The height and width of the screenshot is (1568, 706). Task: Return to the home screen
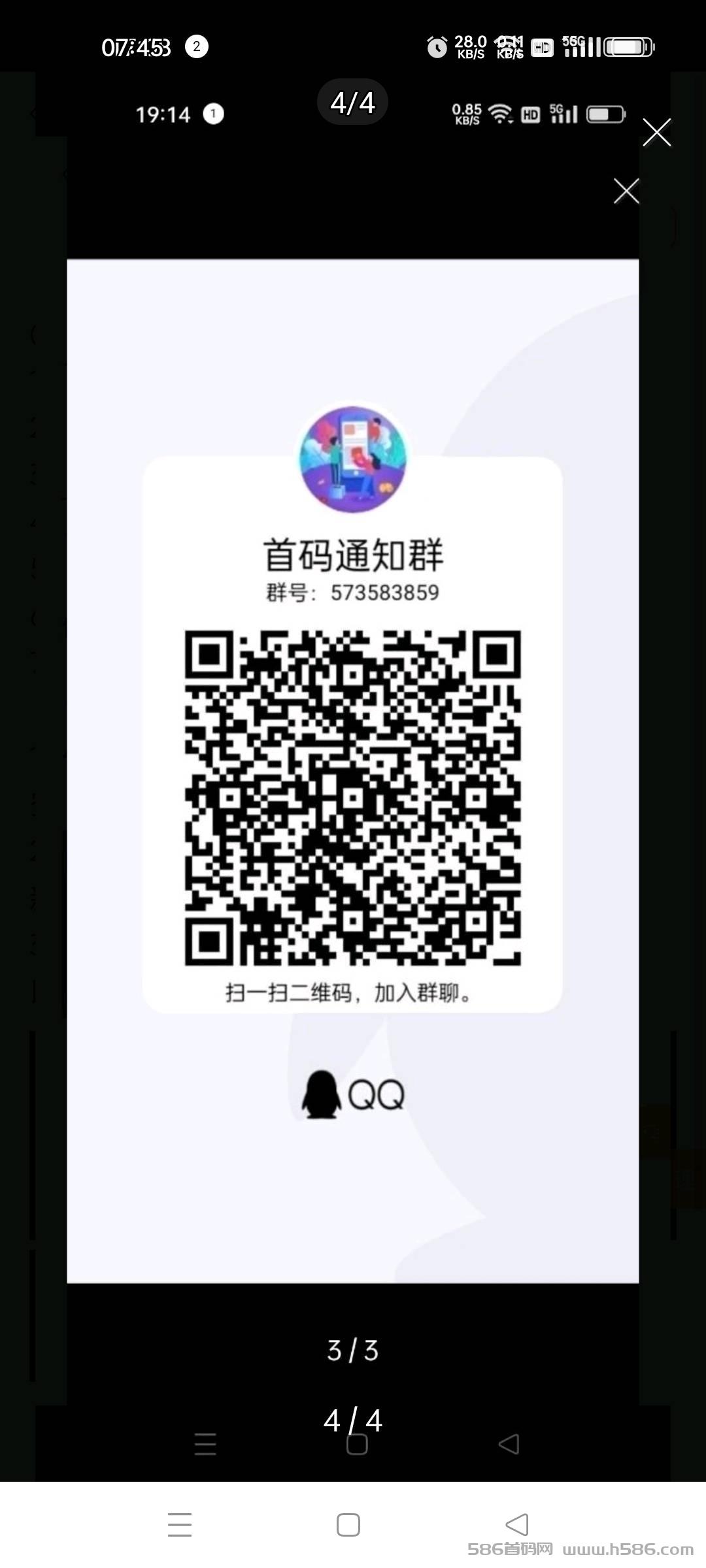pos(348,1525)
